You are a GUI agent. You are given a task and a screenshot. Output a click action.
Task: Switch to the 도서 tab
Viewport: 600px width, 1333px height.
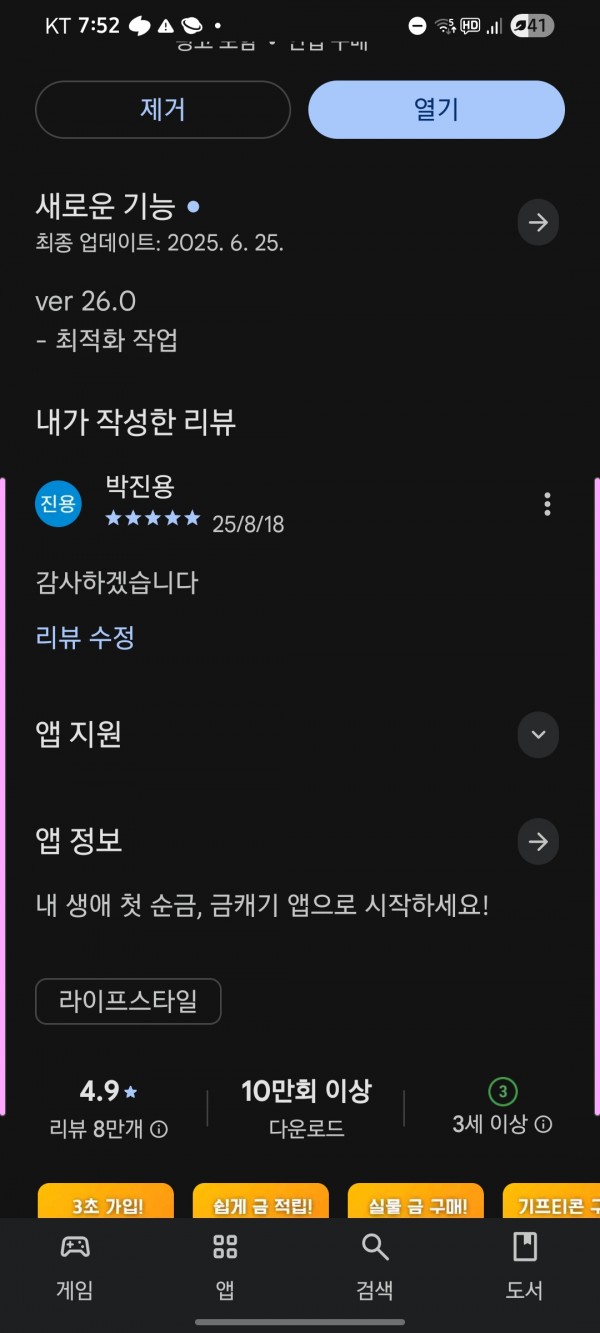[x=525, y=1265]
